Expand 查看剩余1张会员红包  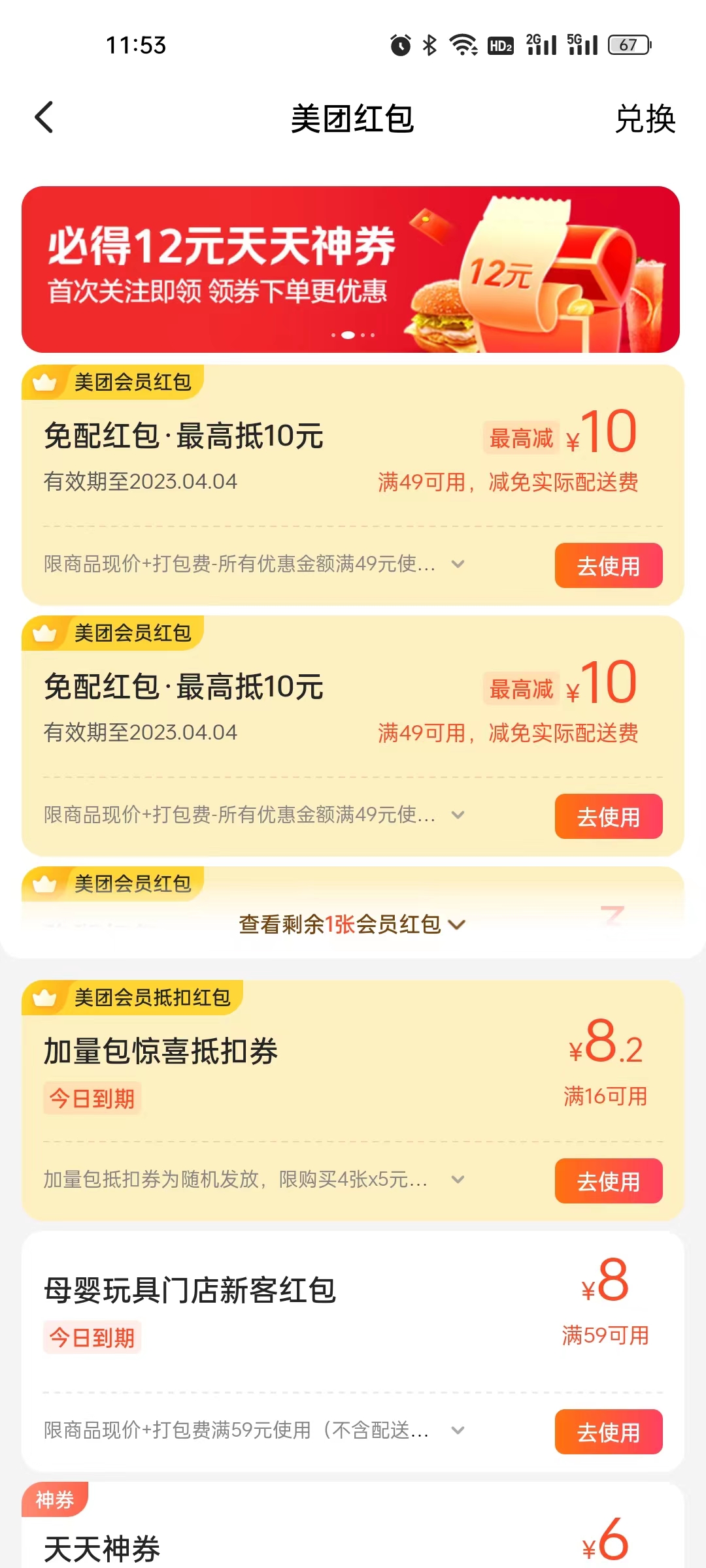coord(352,924)
